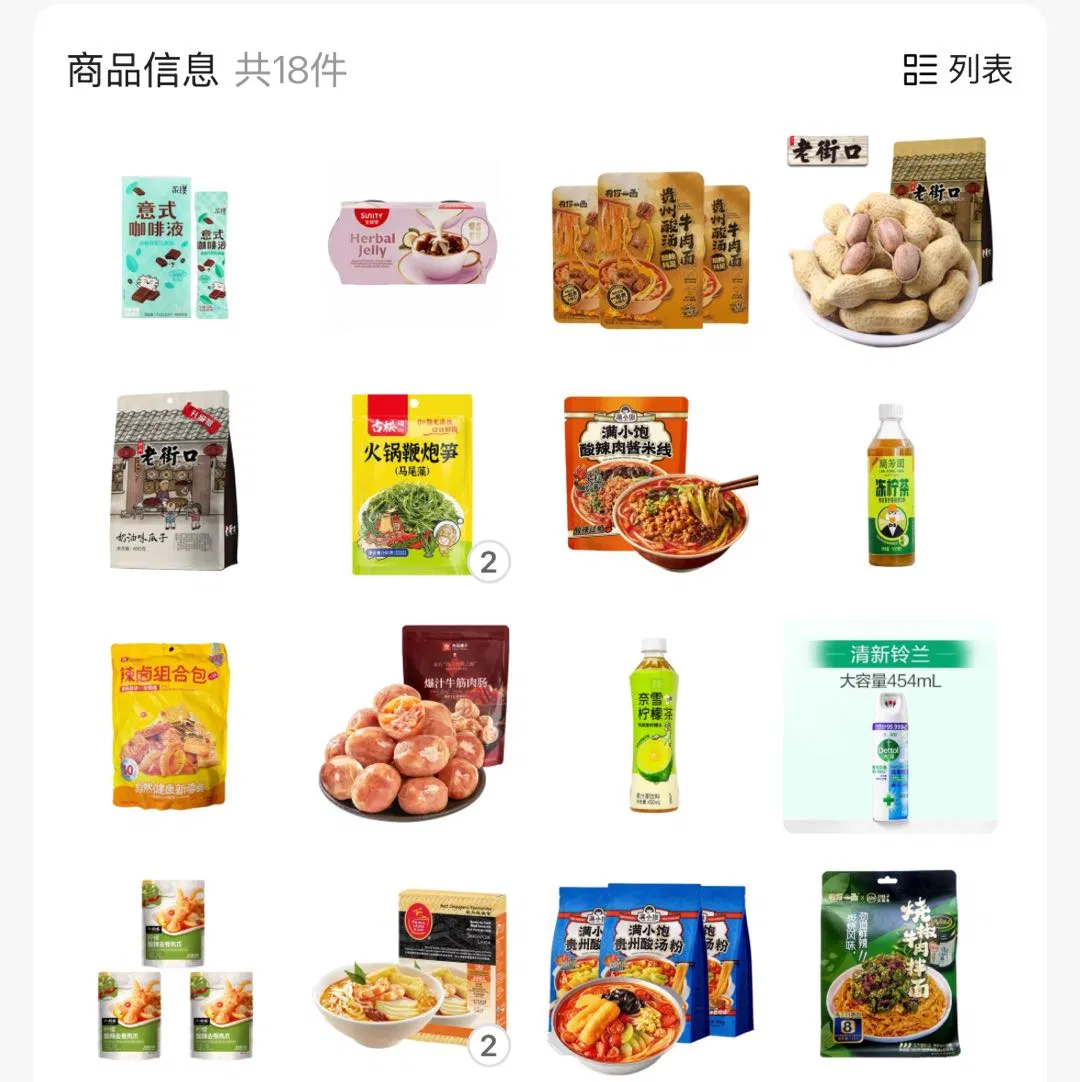This screenshot has width=1080, height=1082.
Task: Open the 满小饱酸辣肉酱米线 item
Action: pyautogui.click(x=652, y=482)
